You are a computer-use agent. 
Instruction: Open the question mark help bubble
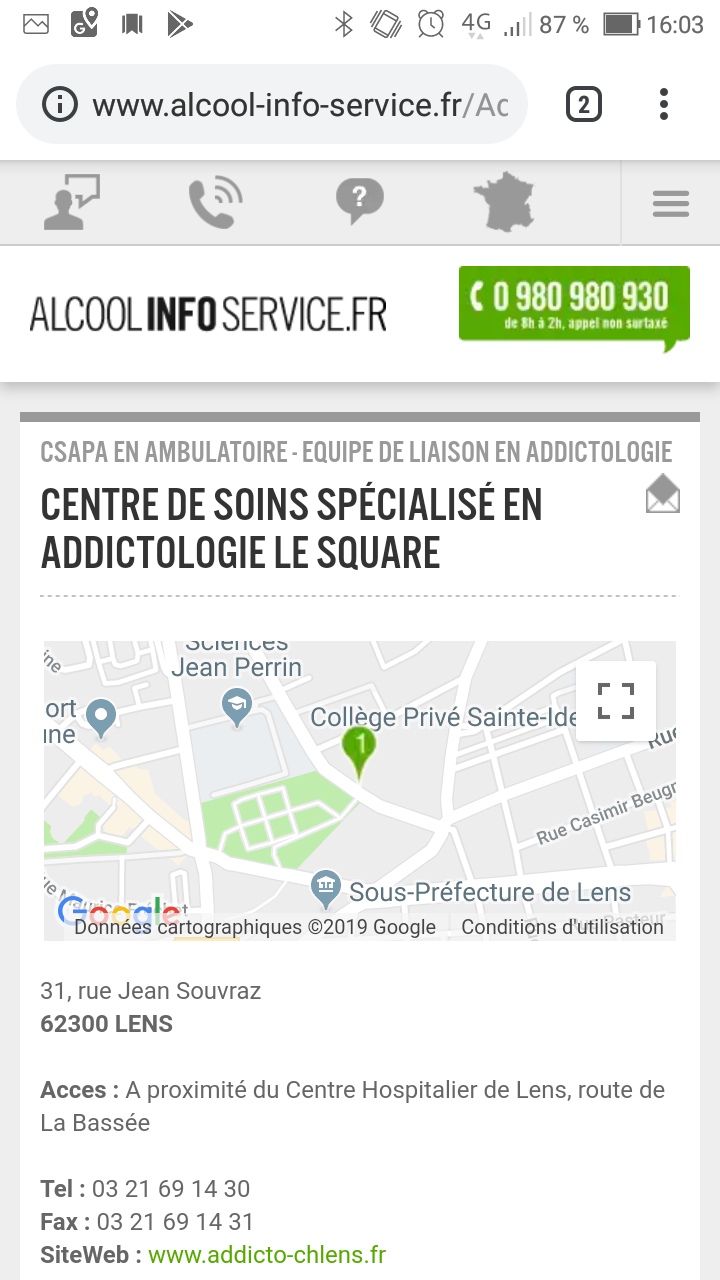(x=360, y=202)
